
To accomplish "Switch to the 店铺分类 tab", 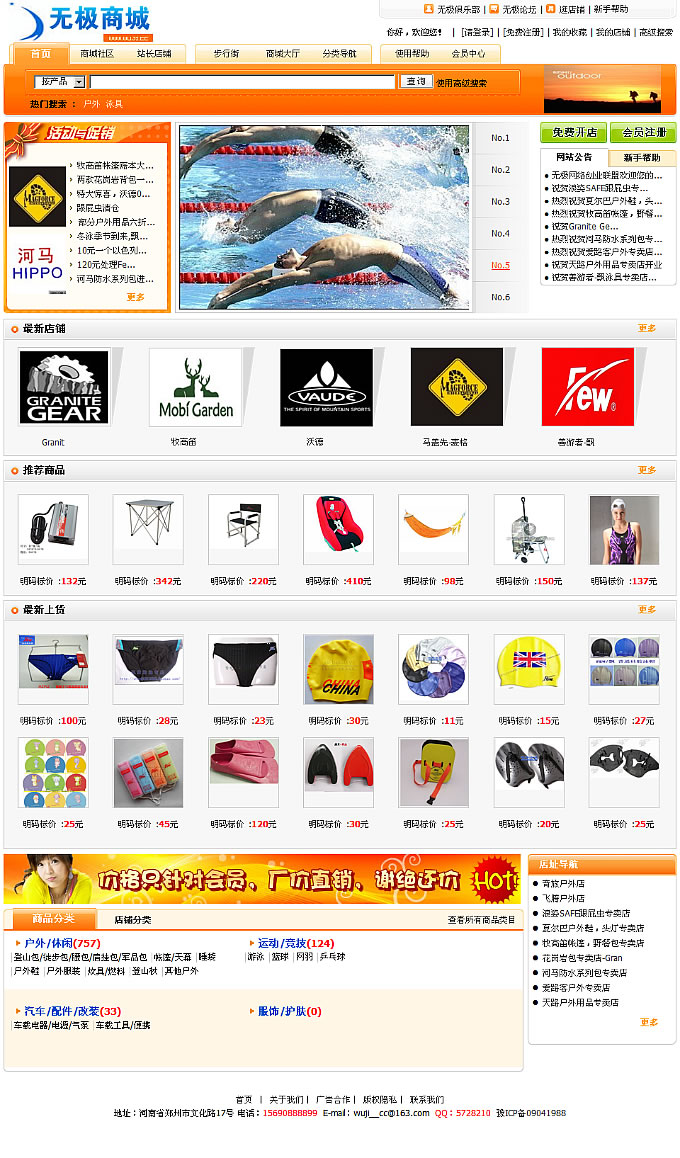I will [132, 920].
